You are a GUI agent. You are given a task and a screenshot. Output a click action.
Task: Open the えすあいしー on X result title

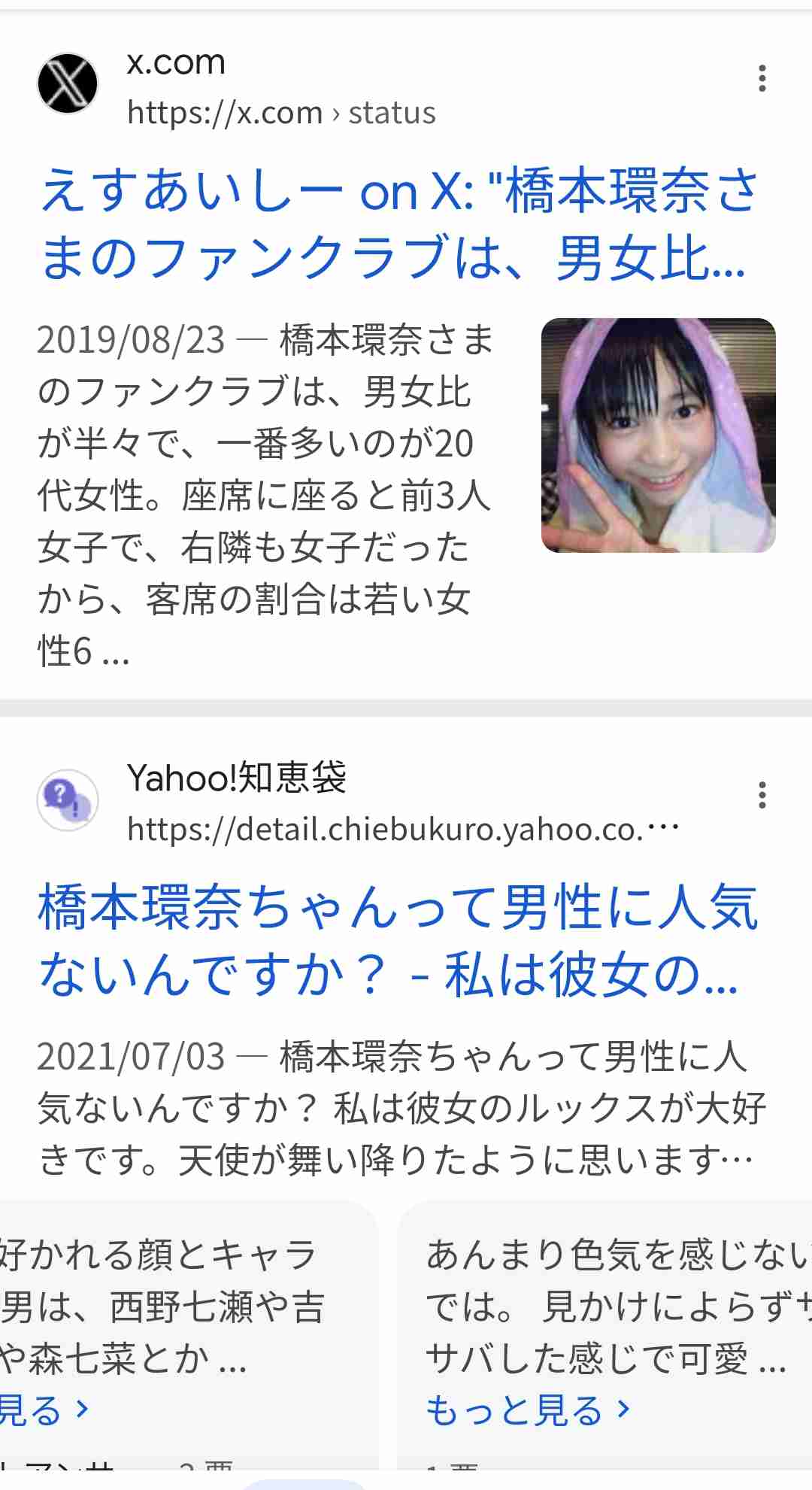point(398,223)
